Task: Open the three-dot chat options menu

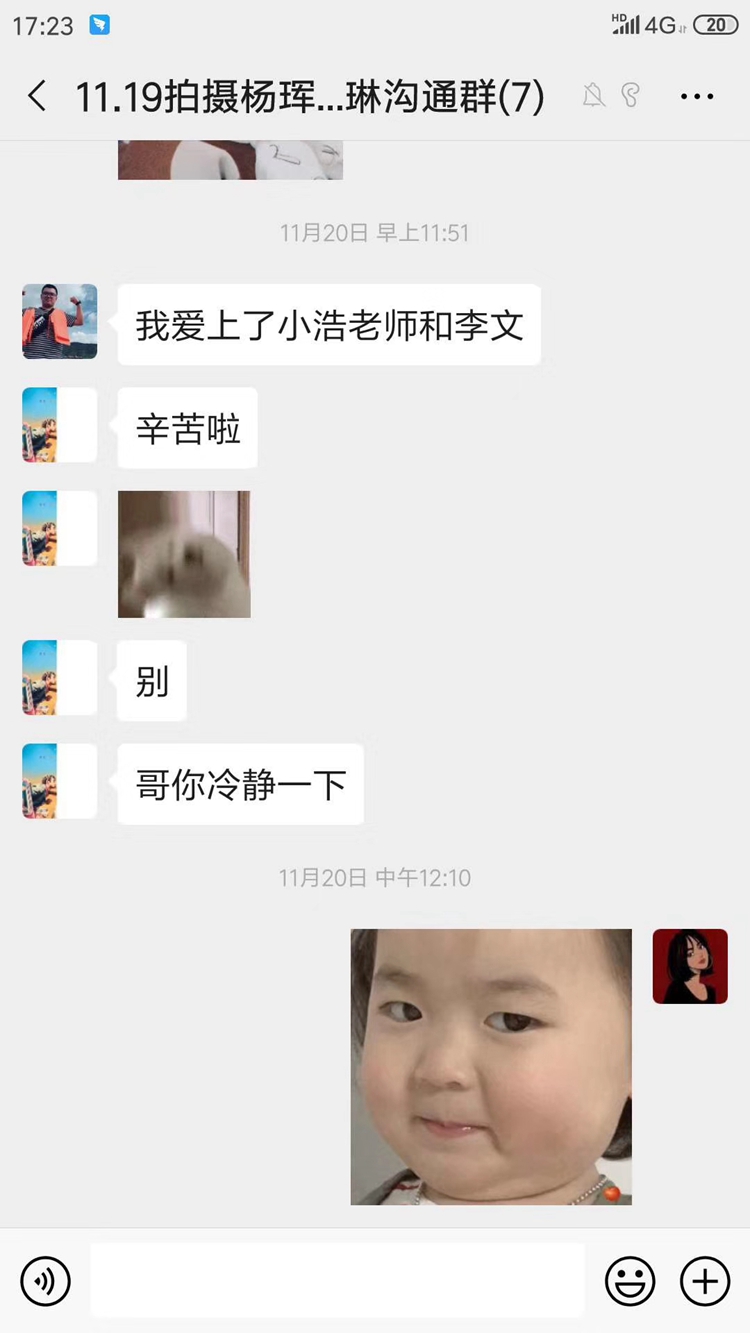Action: (697, 97)
